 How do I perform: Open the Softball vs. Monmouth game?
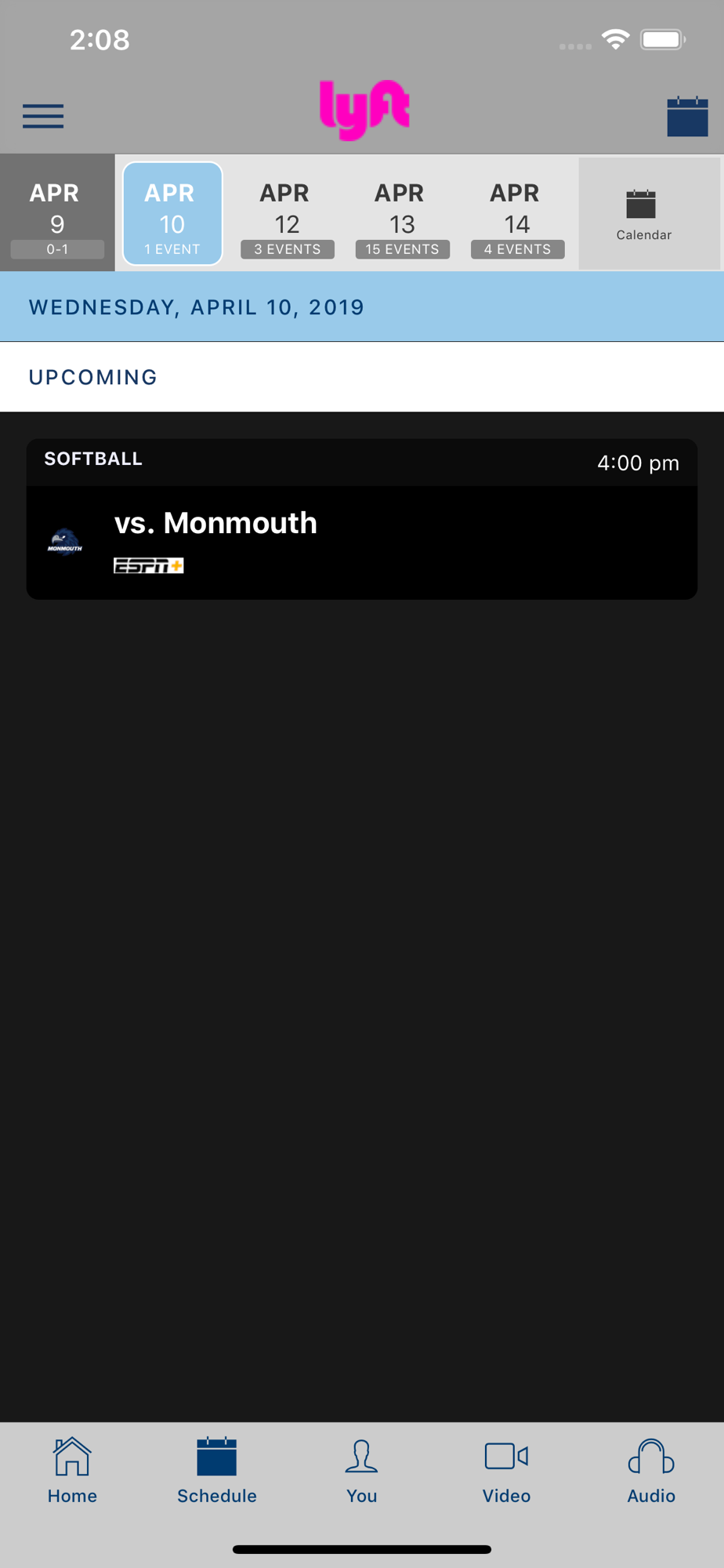(x=362, y=519)
